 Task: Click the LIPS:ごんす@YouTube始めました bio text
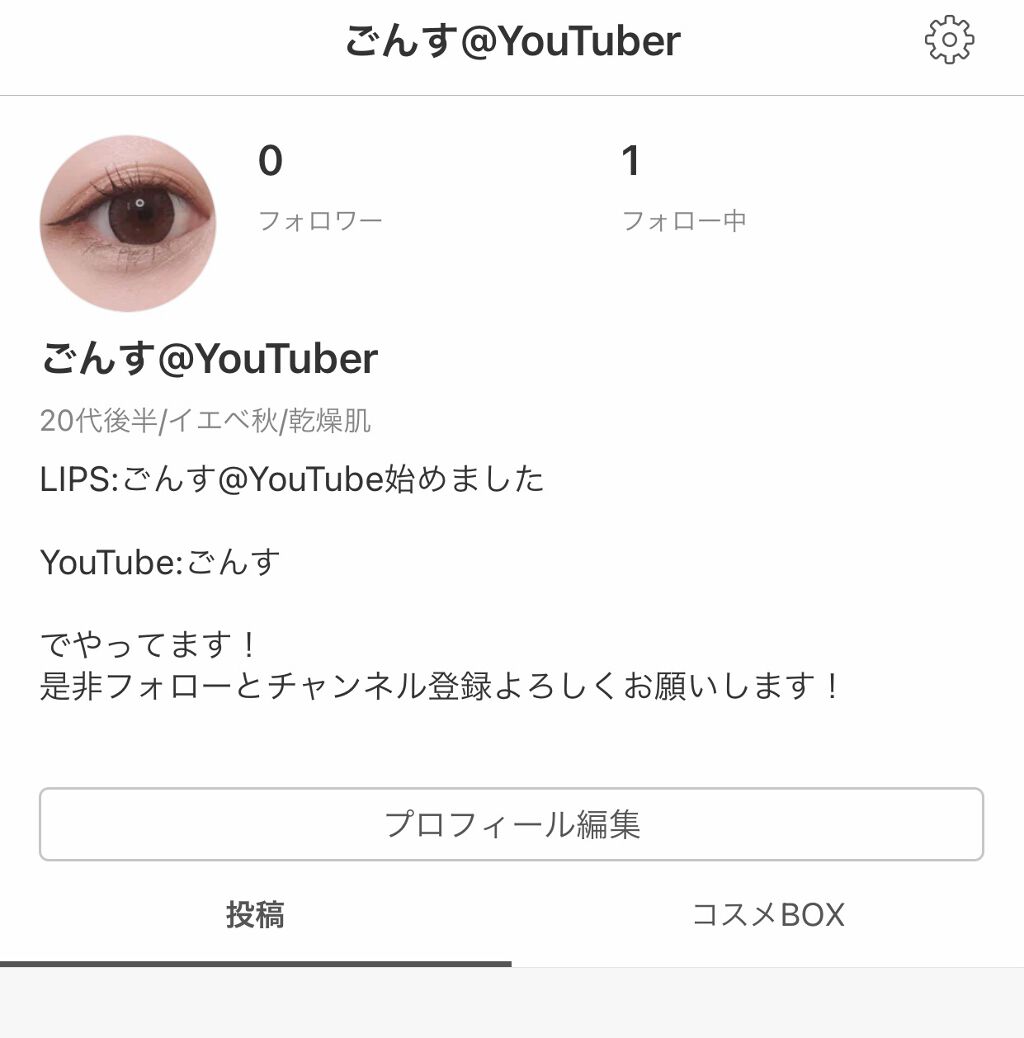291,480
